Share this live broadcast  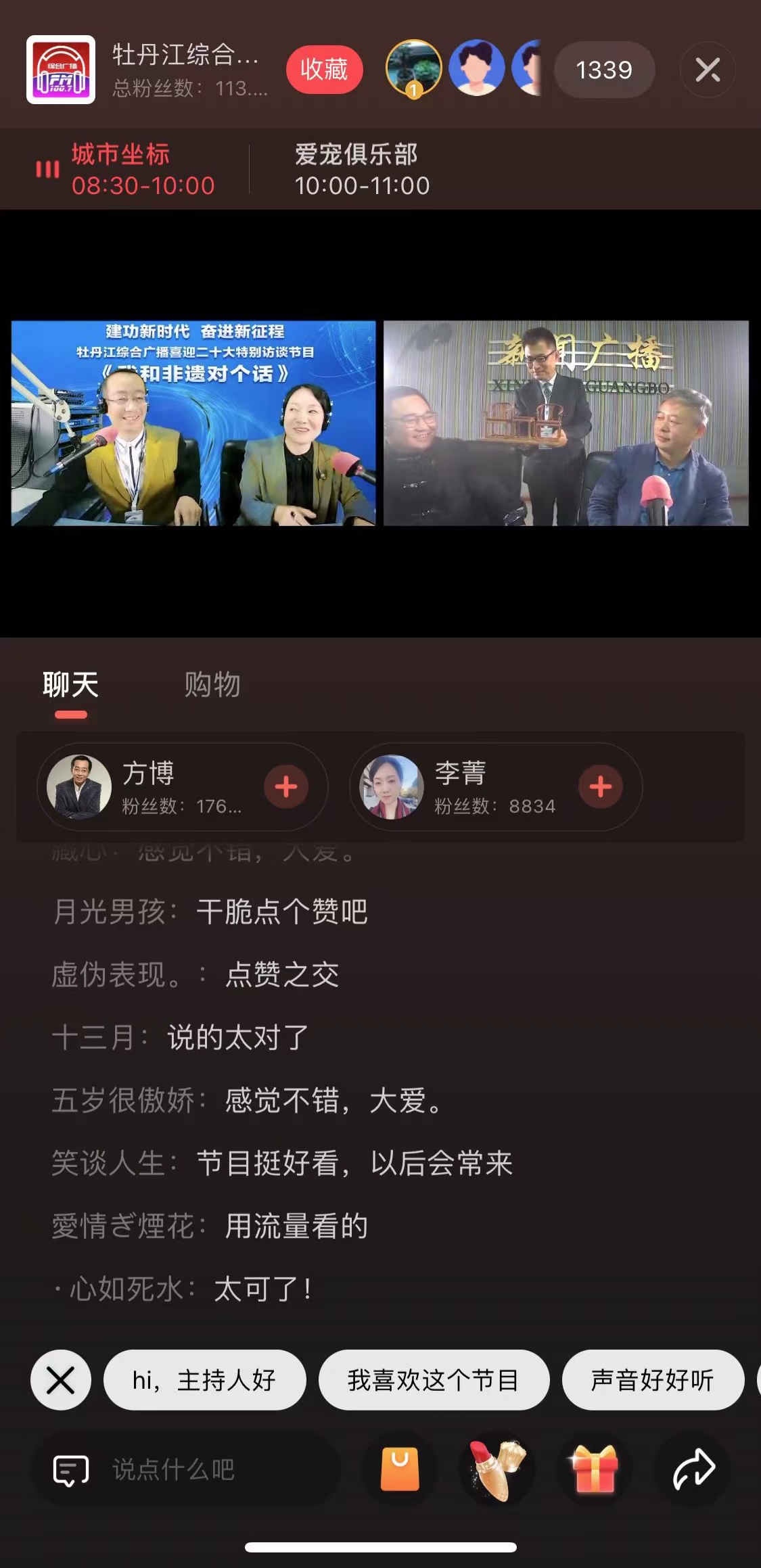click(694, 1470)
